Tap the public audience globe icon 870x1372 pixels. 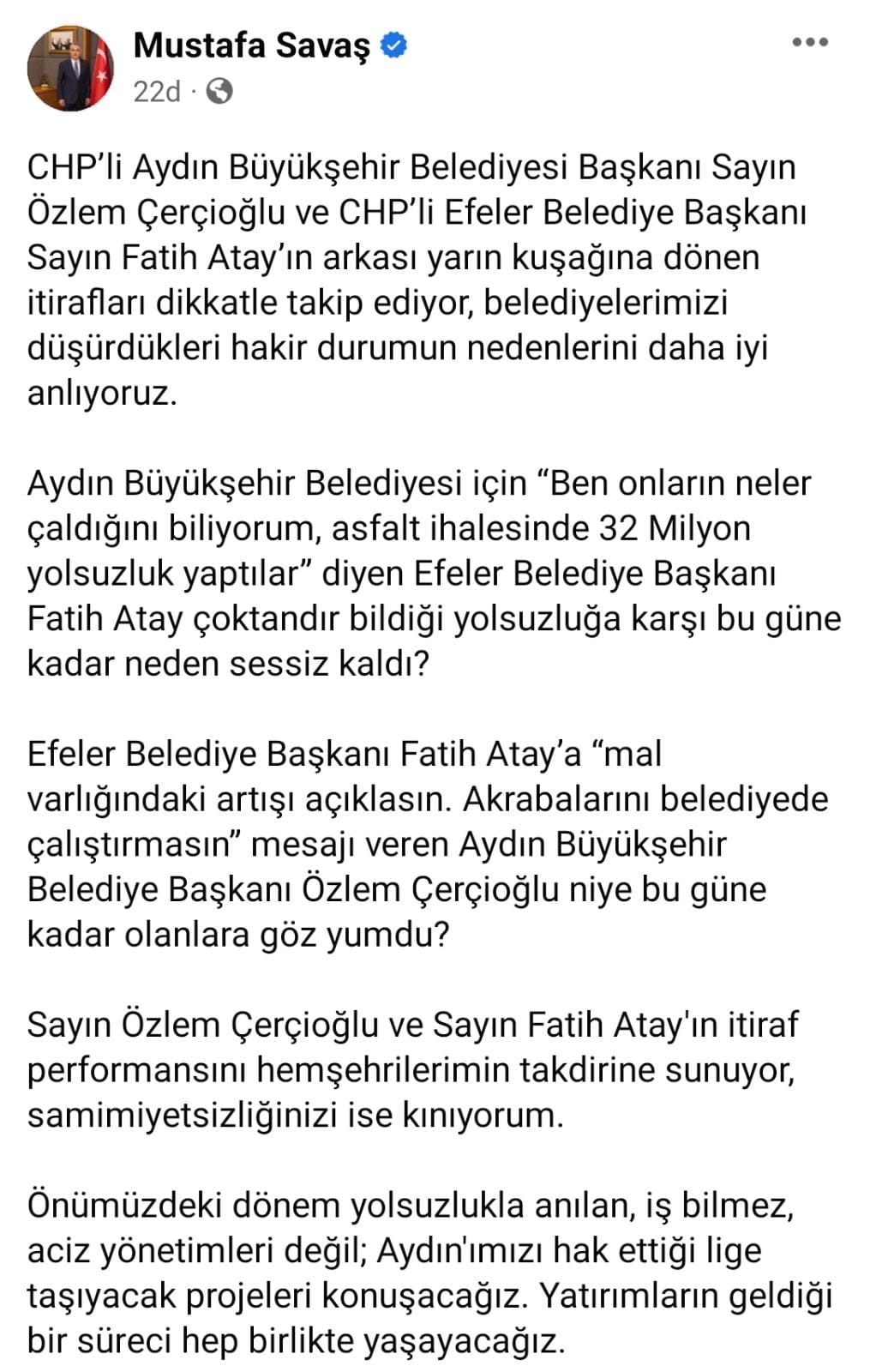click(x=219, y=91)
